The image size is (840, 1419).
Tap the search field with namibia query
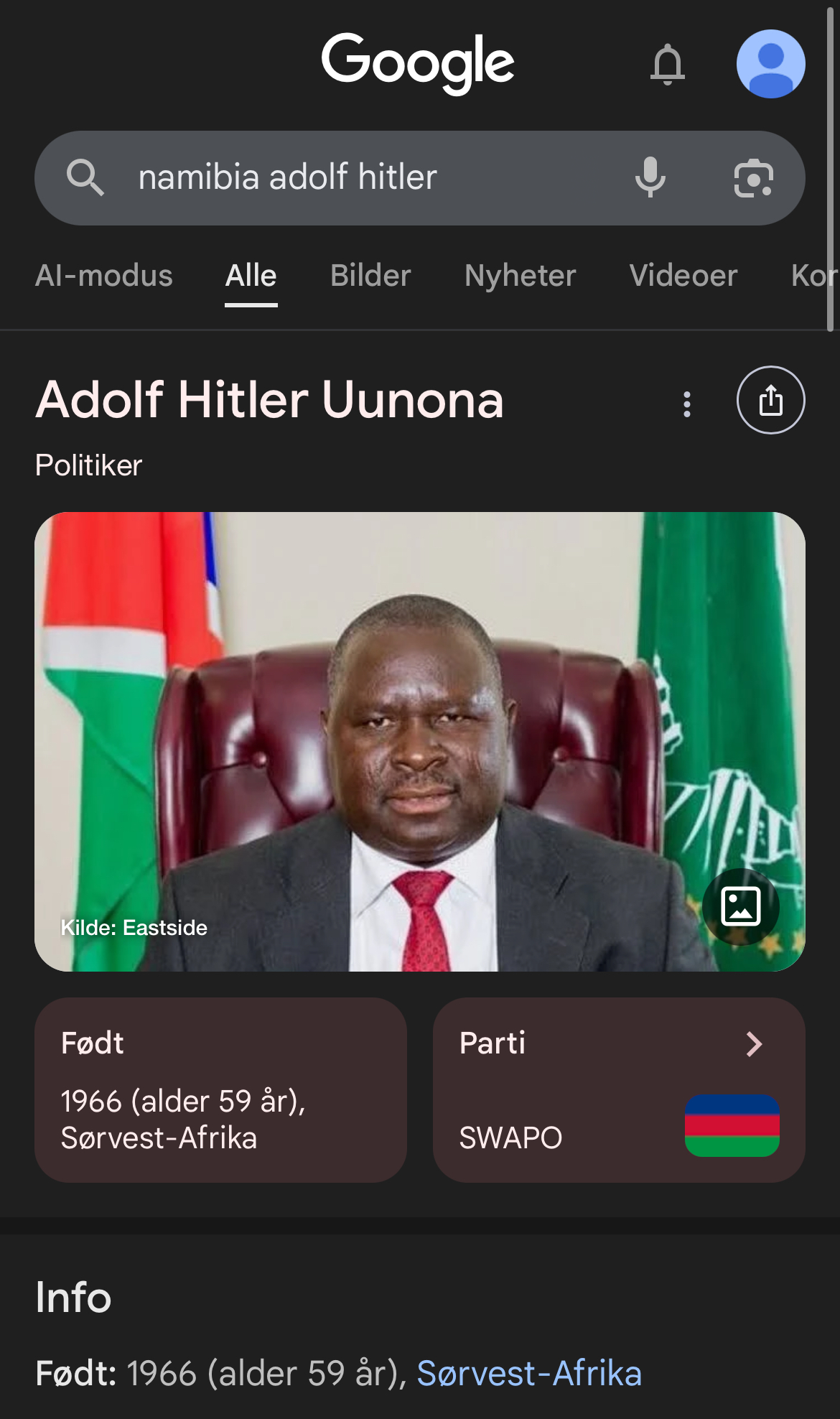click(359, 177)
